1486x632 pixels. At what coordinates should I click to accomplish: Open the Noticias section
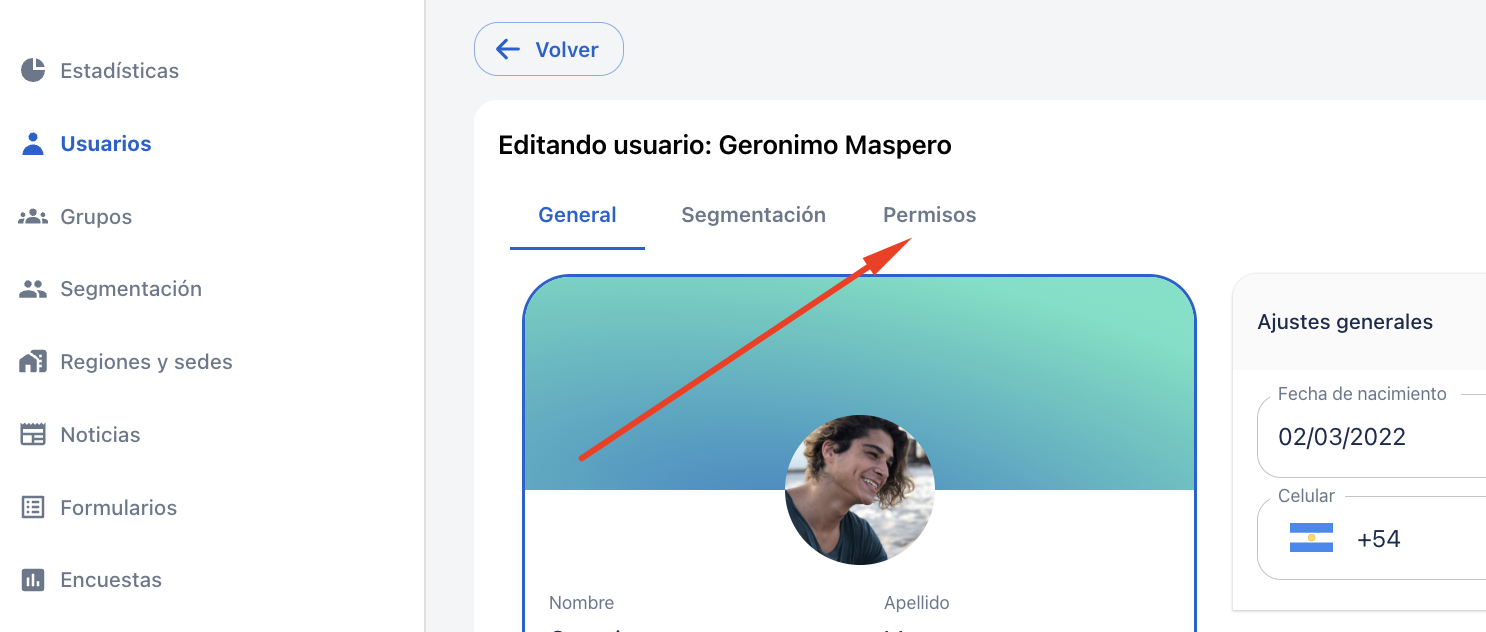(99, 435)
